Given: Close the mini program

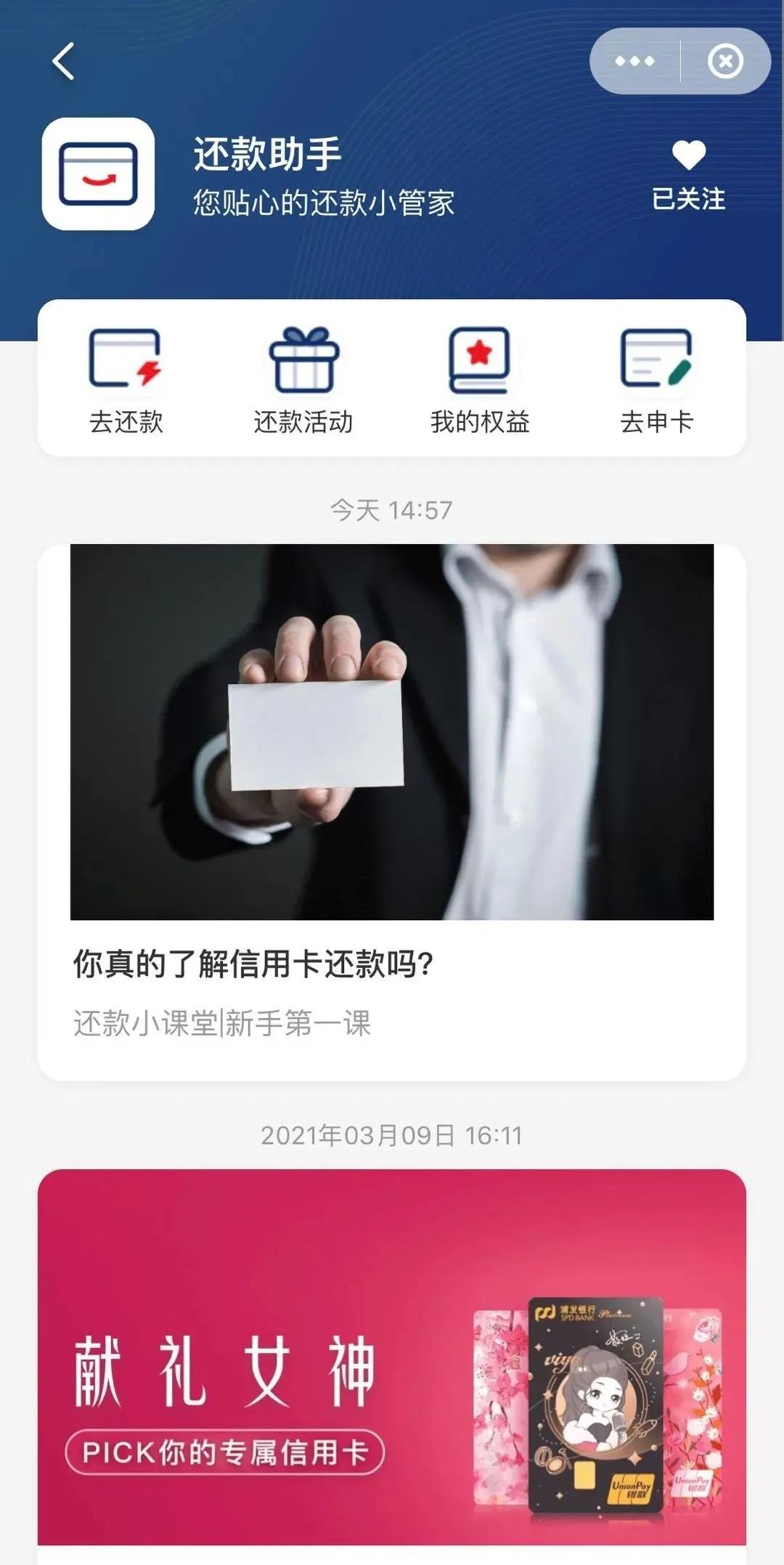Looking at the screenshot, I should pyautogui.click(x=725, y=61).
